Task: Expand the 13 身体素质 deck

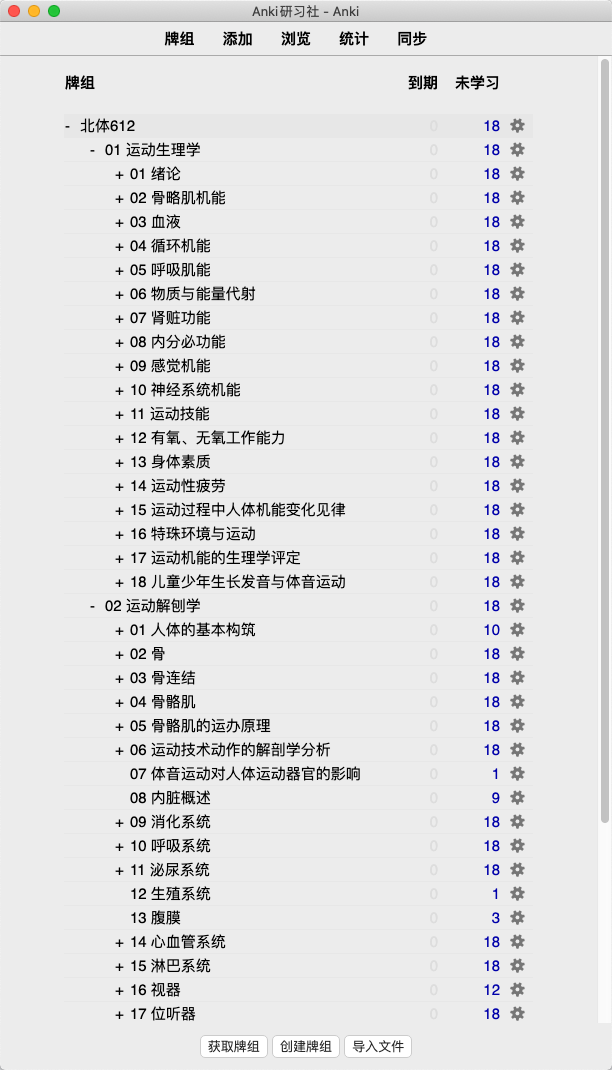Action: point(119,463)
